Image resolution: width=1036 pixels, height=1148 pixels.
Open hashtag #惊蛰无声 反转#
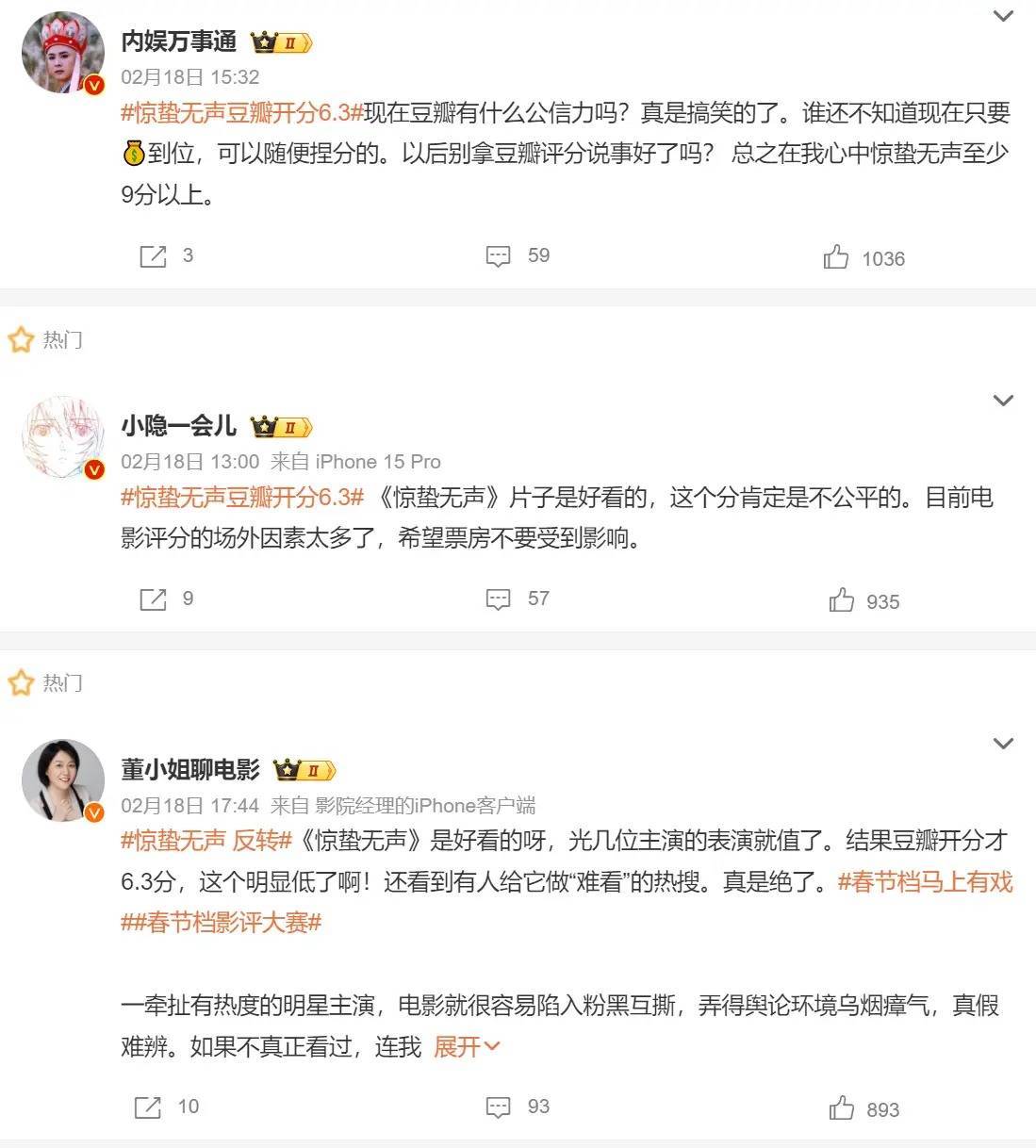coord(207,840)
